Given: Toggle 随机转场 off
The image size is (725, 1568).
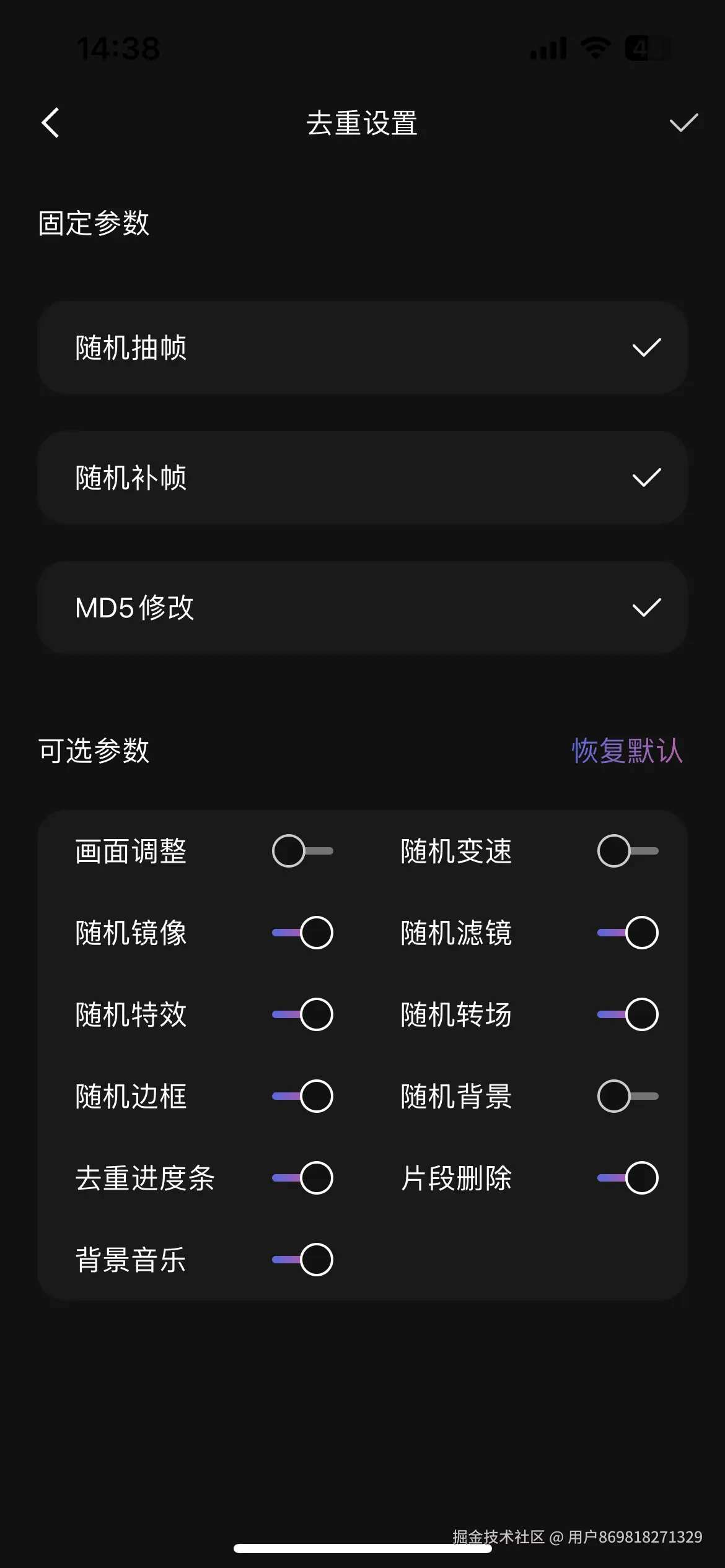Looking at the screenshot, I should tap(628, 1014).
